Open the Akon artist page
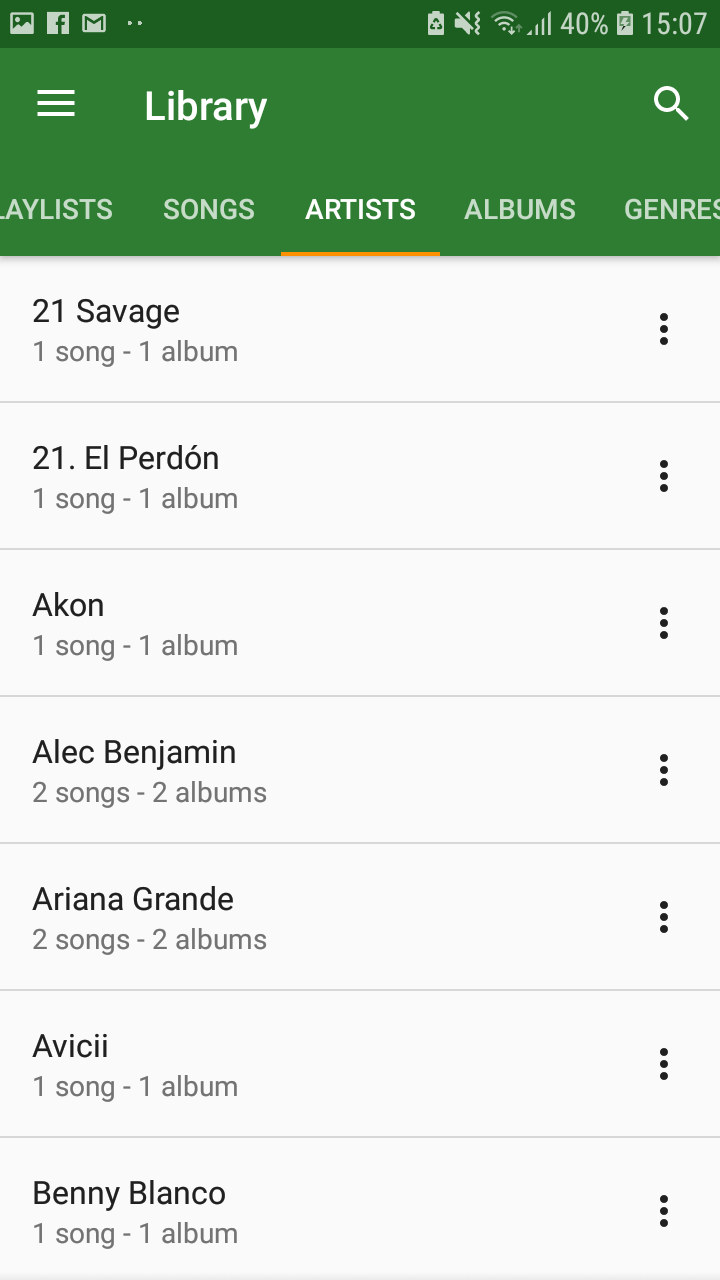 (x=300, y=624)
